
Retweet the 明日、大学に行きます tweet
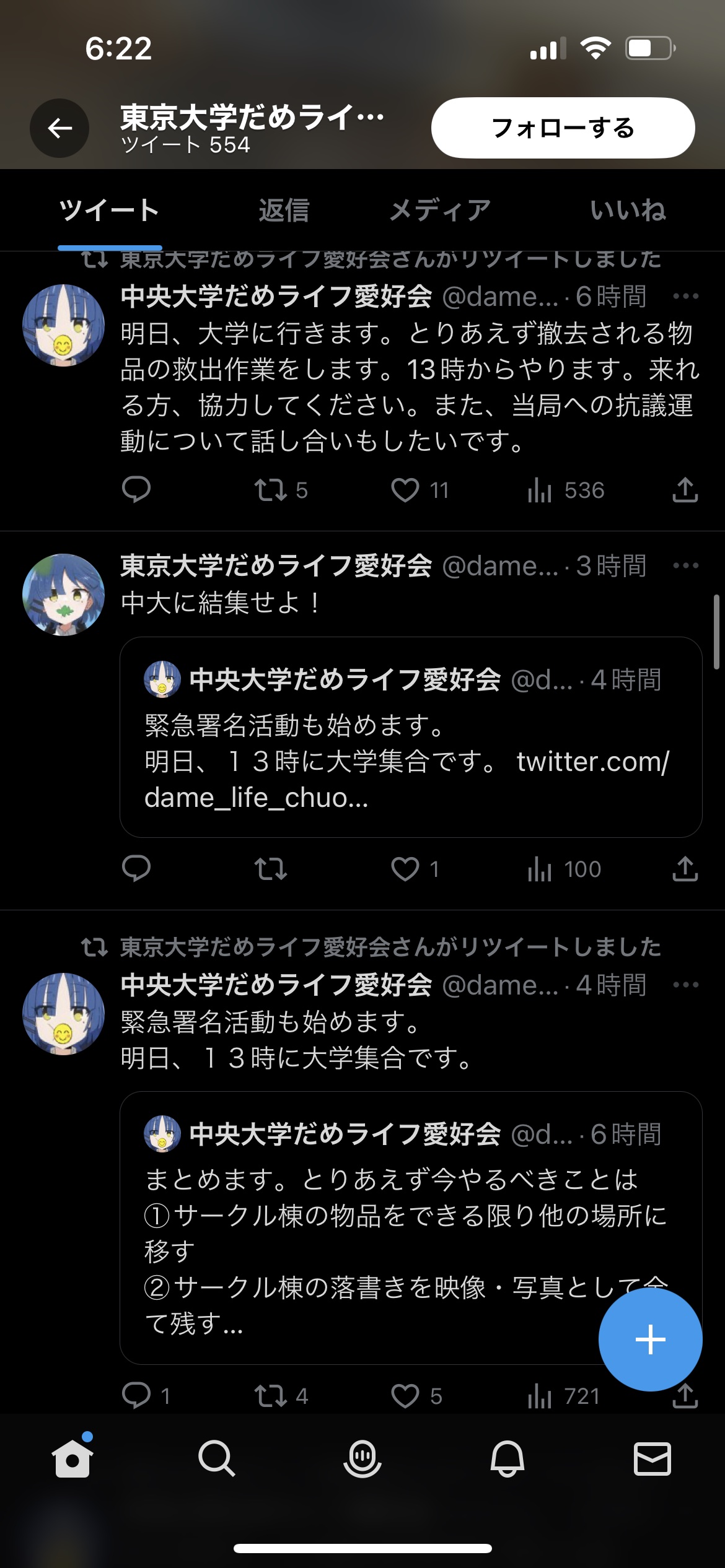pos(271,490)
